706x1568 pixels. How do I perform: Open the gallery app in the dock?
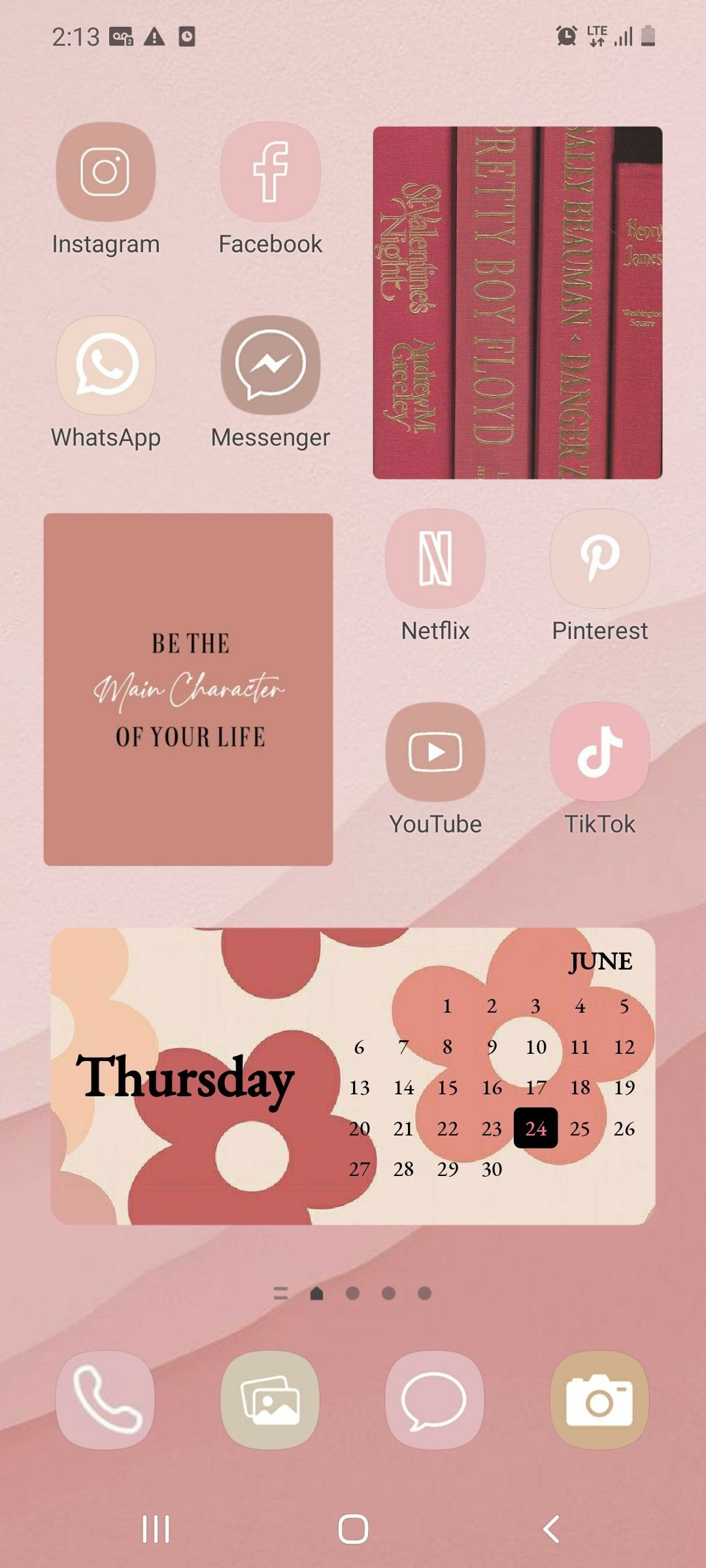tap(271, 1400)
